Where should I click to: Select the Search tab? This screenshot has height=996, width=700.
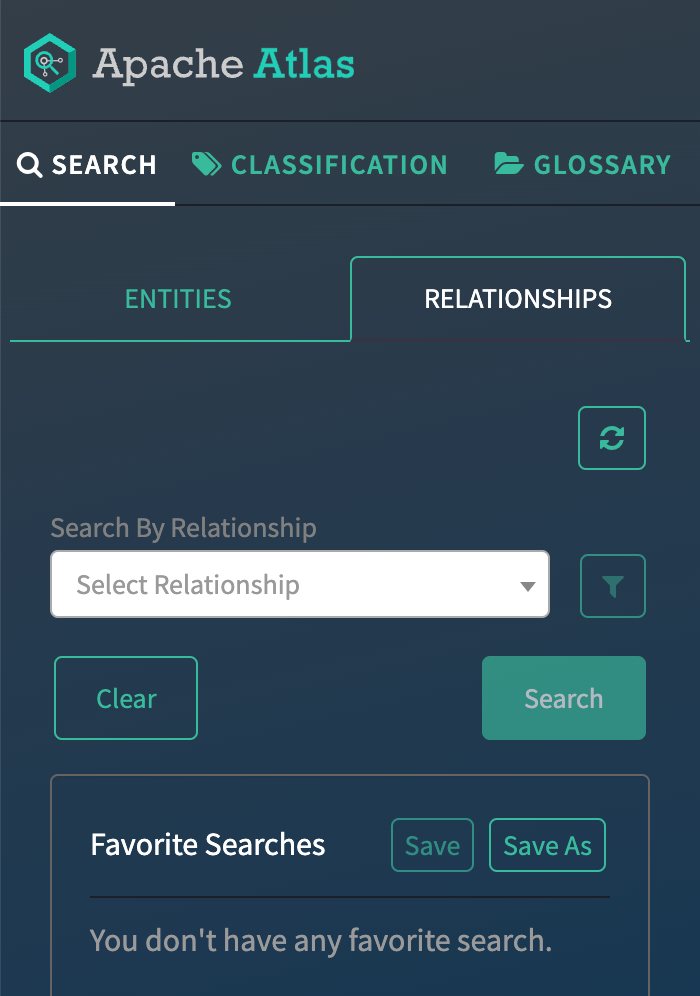[88, 165]
